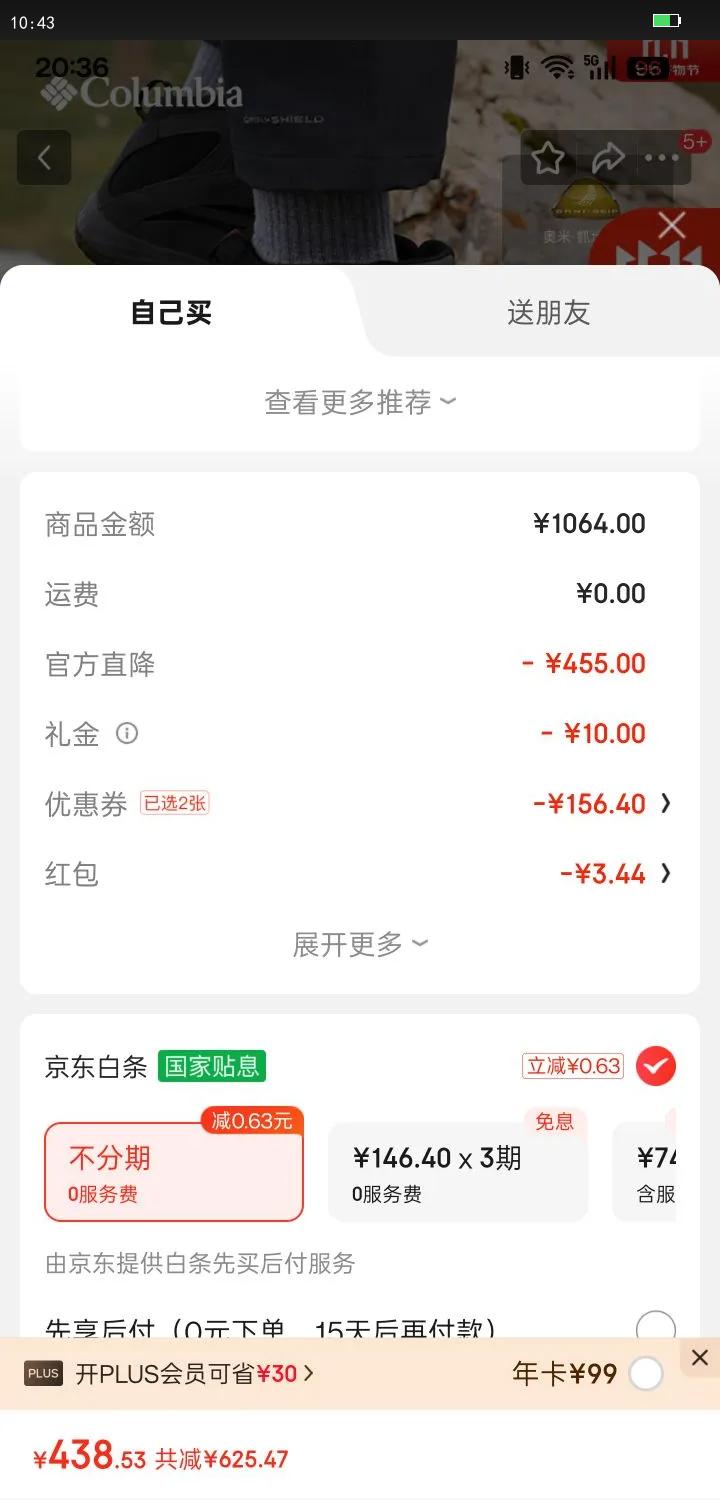The image size is (720, 1504).
Task: Toggle the 京东白条 payment checkmark
Action: click(656, 1066)
